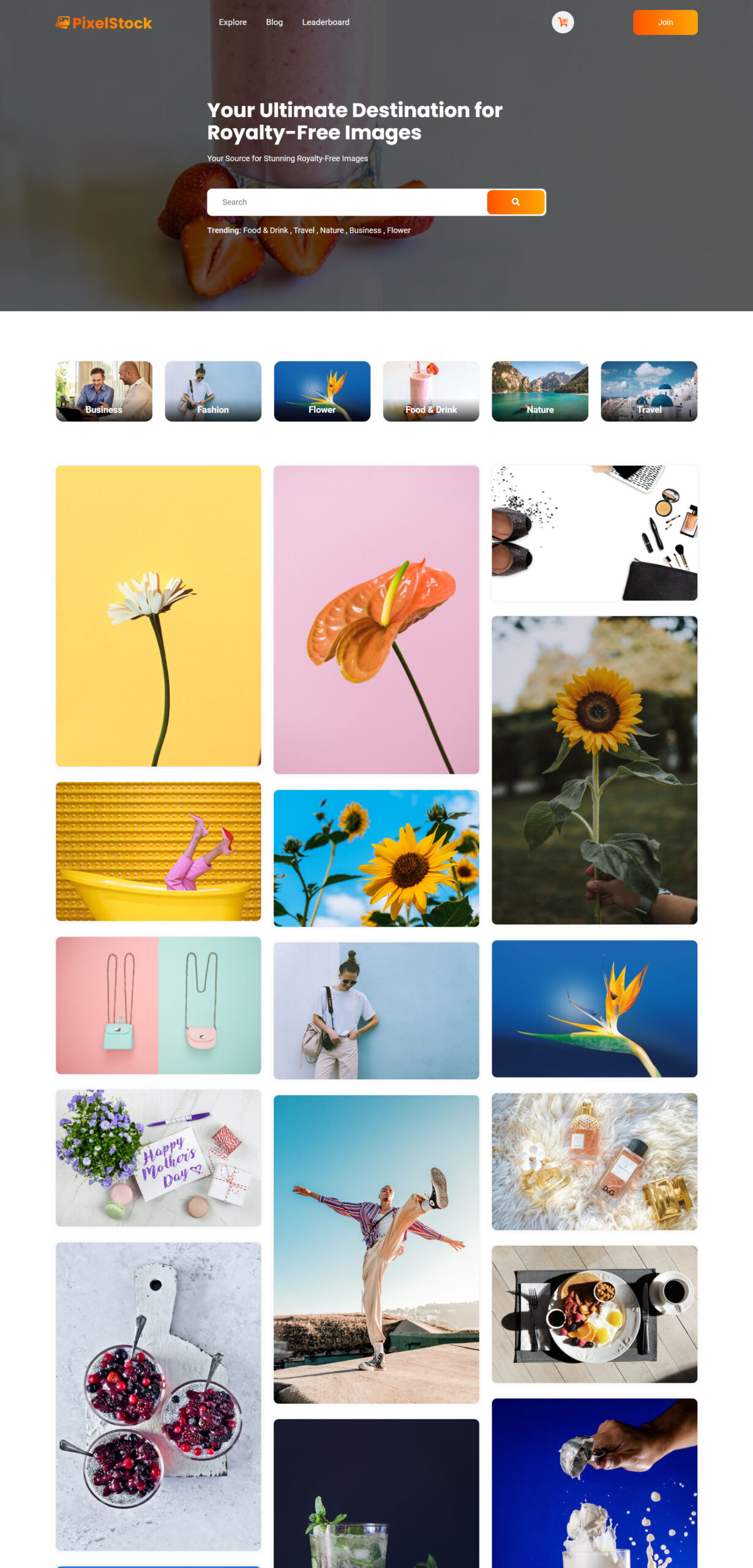Viewport: 753px width, 1568px height.
Task: Open the Food & Drink category card
Action: tap(431, 391)
